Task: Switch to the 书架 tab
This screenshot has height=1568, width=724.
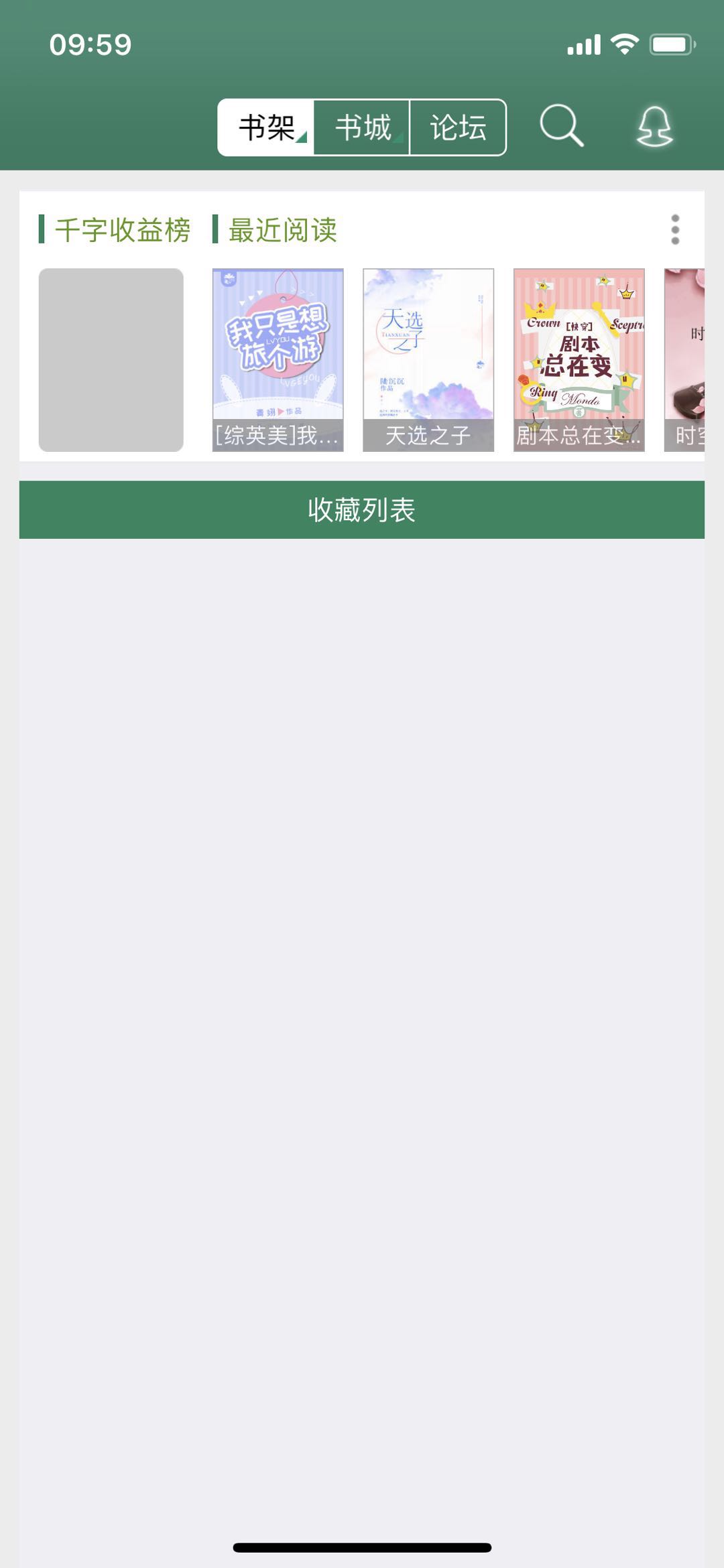Action: [x=267, y=127]
